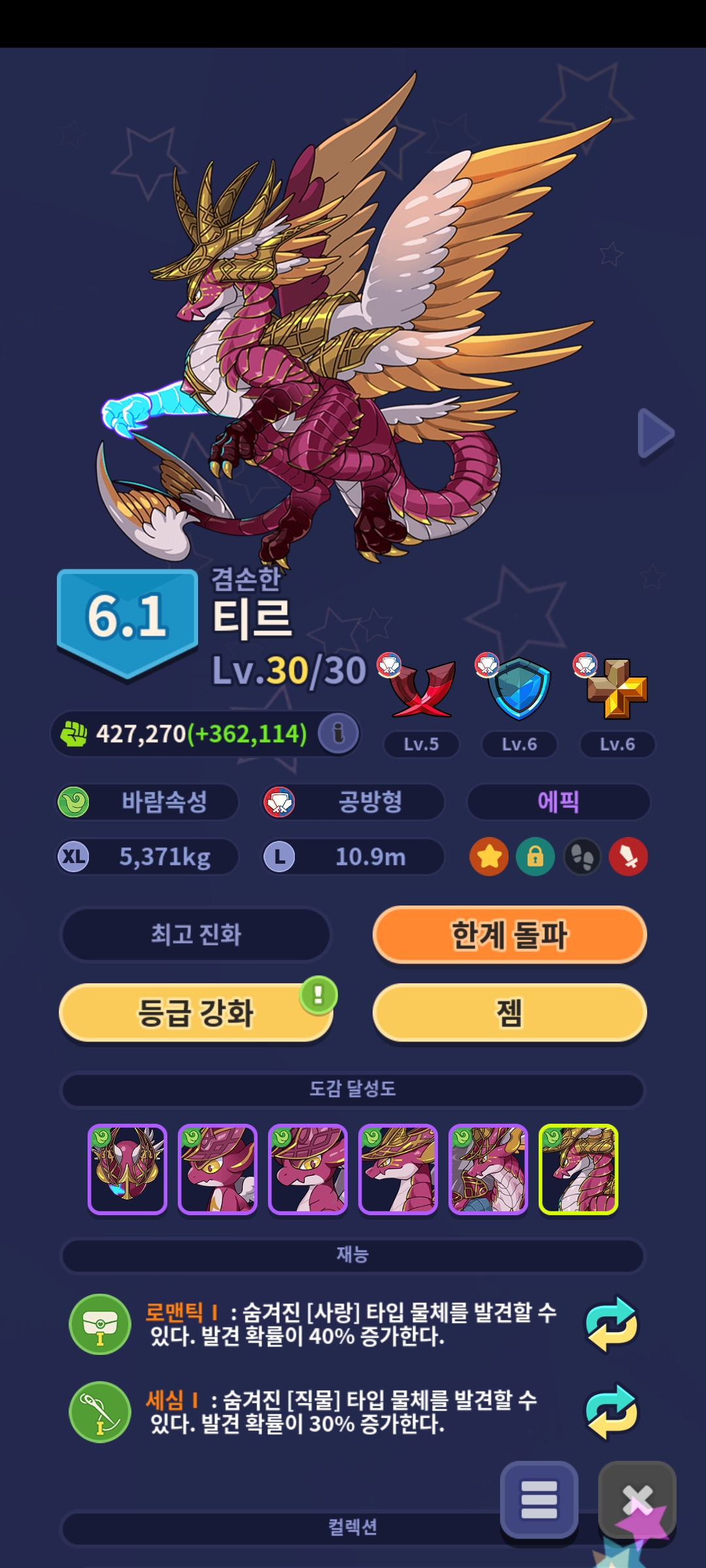The width and height of the screenshot is (706, 1568).
Task: Tap the footprints icon
Action: 582,857
